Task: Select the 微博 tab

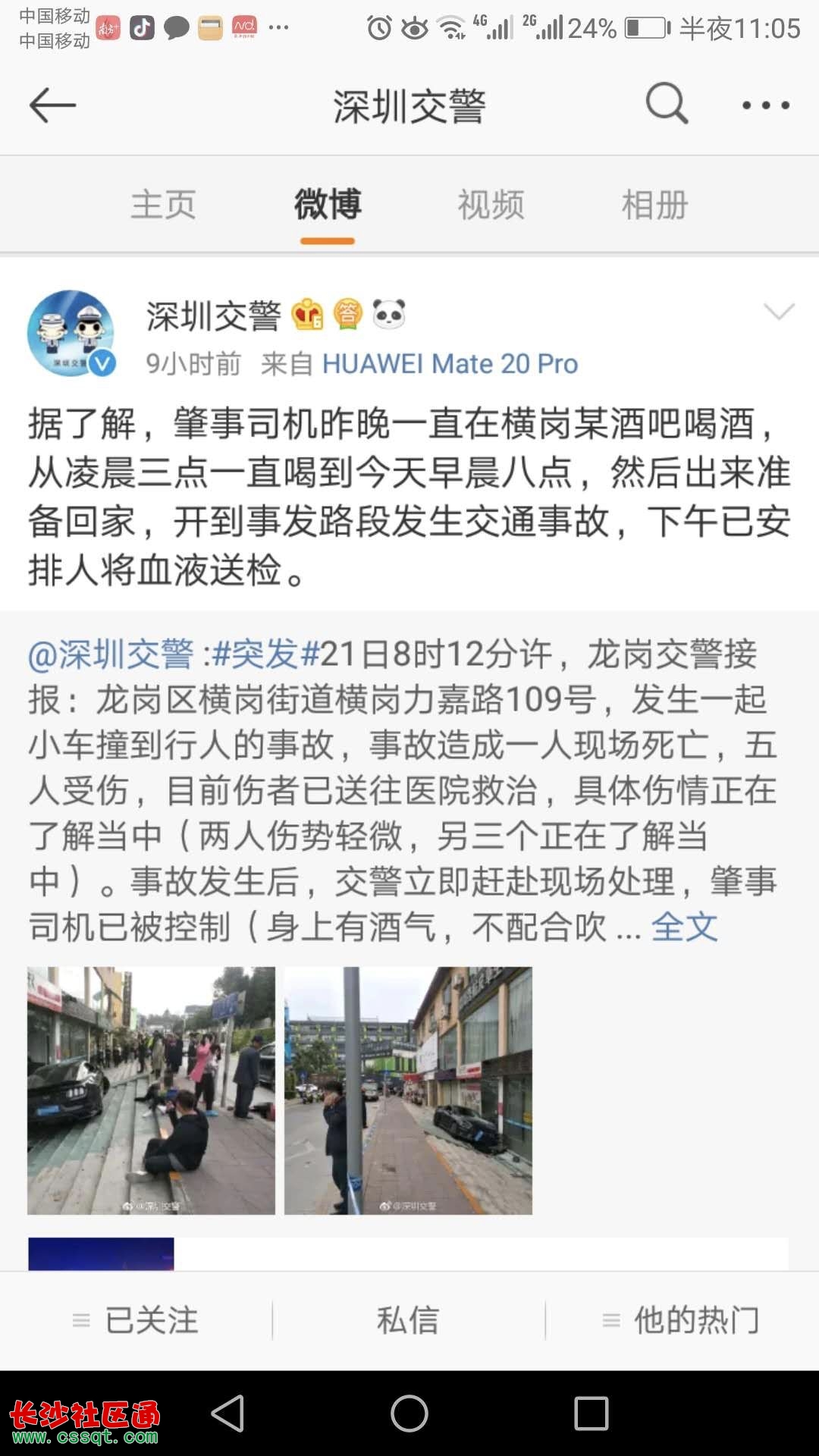Action: tap(328, 205)
